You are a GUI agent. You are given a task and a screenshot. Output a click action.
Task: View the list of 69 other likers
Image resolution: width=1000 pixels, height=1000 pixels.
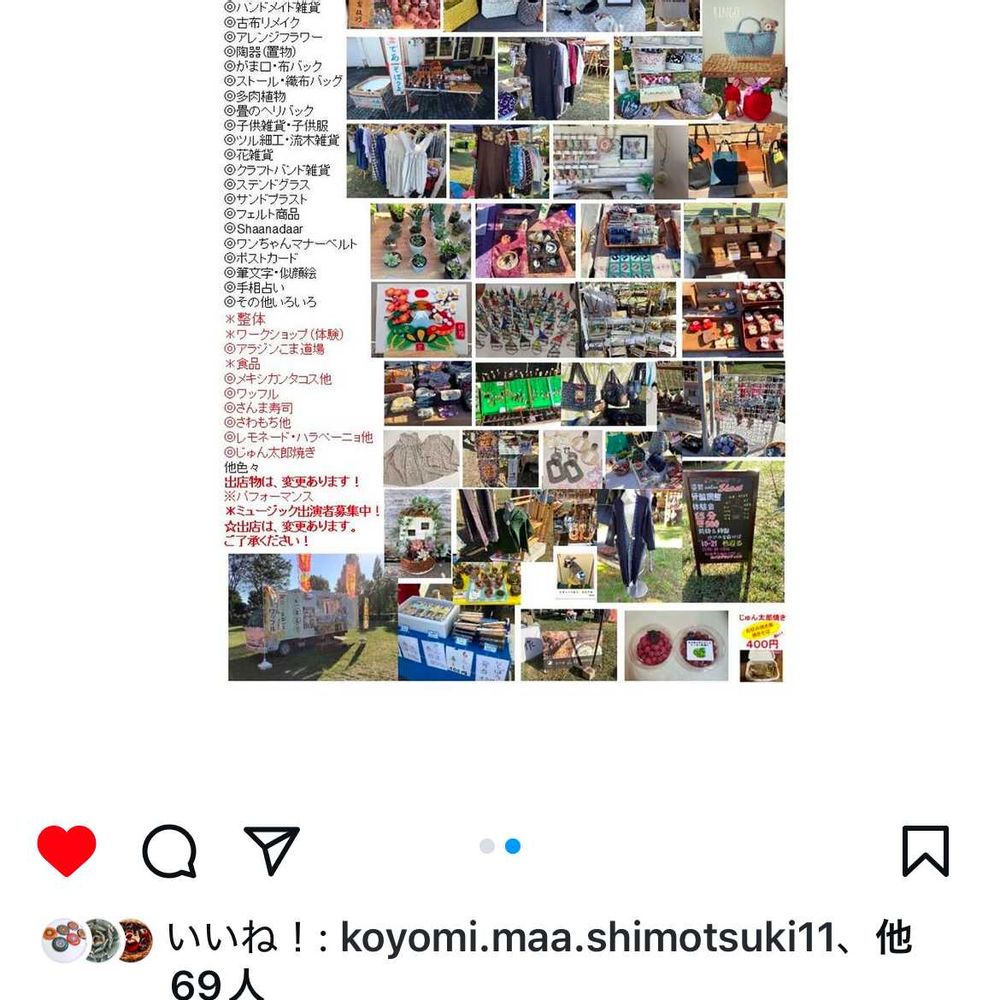click(217, 983)
